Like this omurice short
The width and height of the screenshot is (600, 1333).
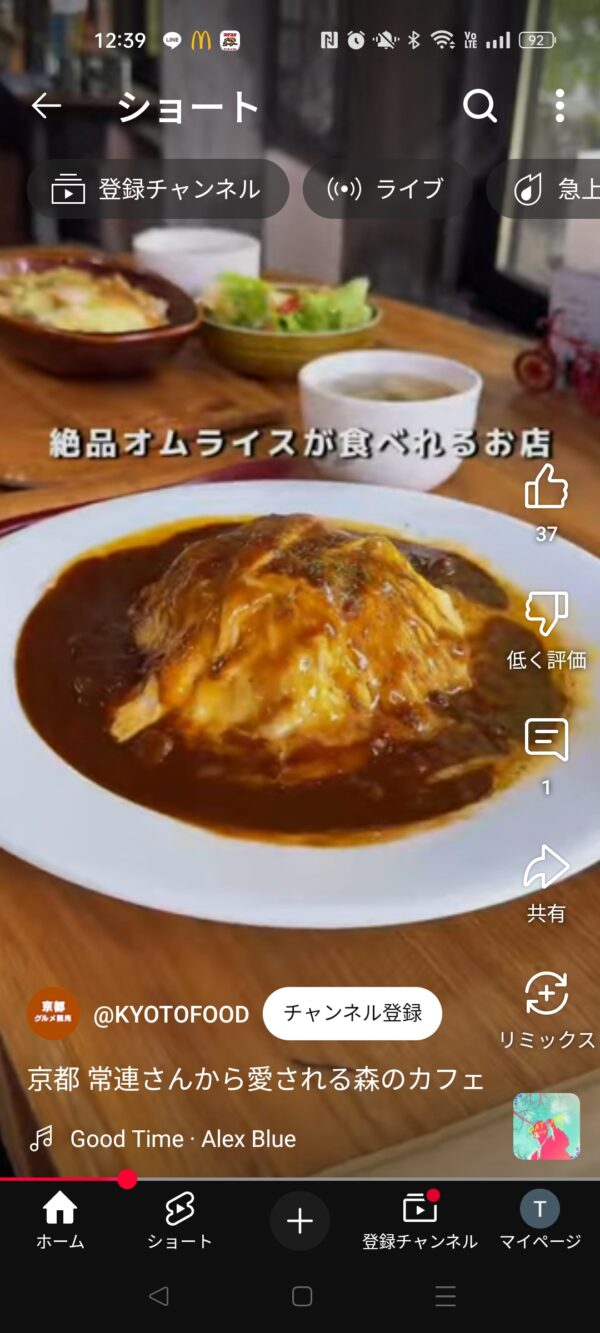click(x=546, y=489)
